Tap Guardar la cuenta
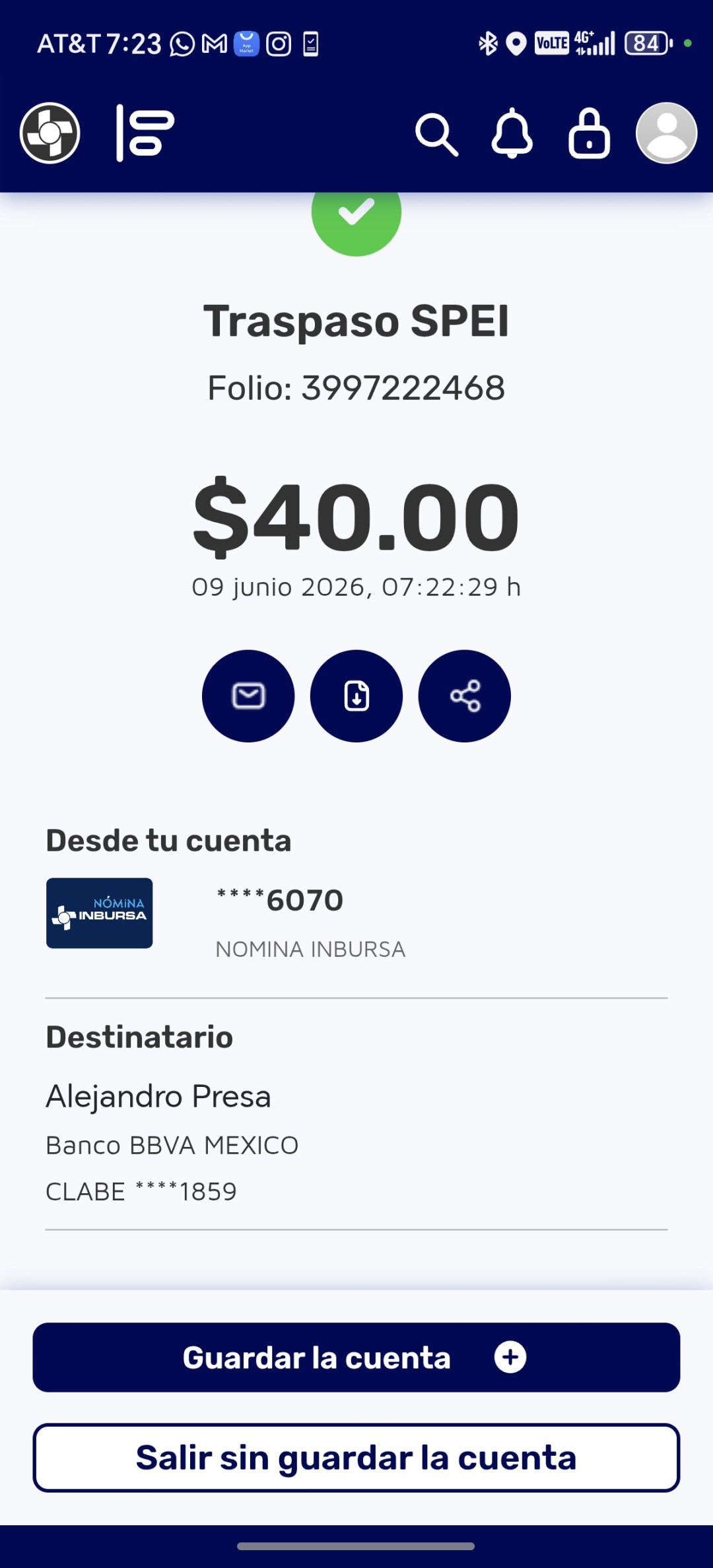The image size is (713, 1568). coord(356,1357)
